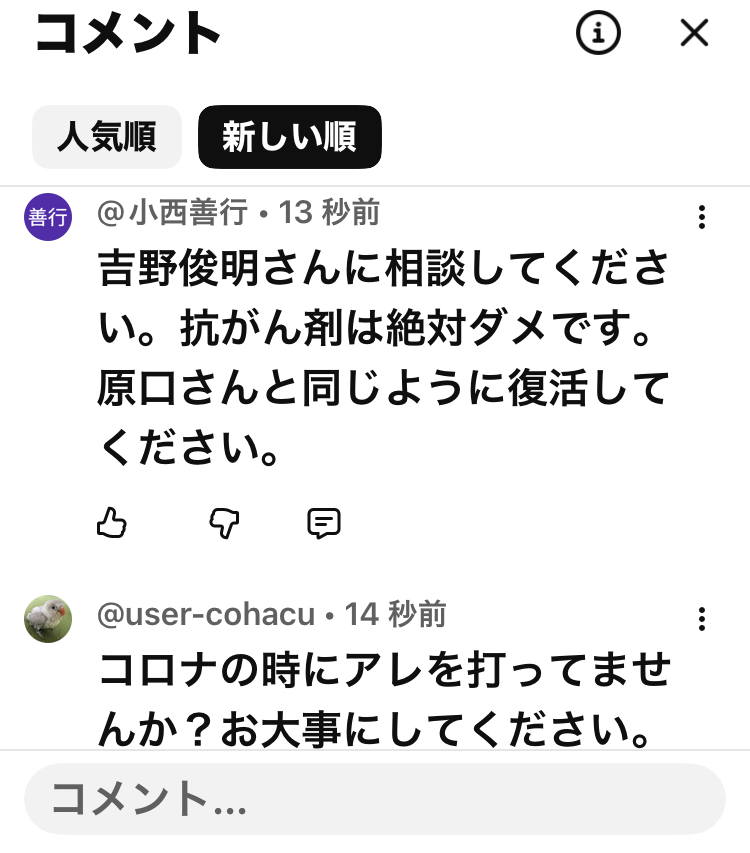Like the comment by 小西善行
This screenshot has height=853, width=750.
click(x=112, y=522)
